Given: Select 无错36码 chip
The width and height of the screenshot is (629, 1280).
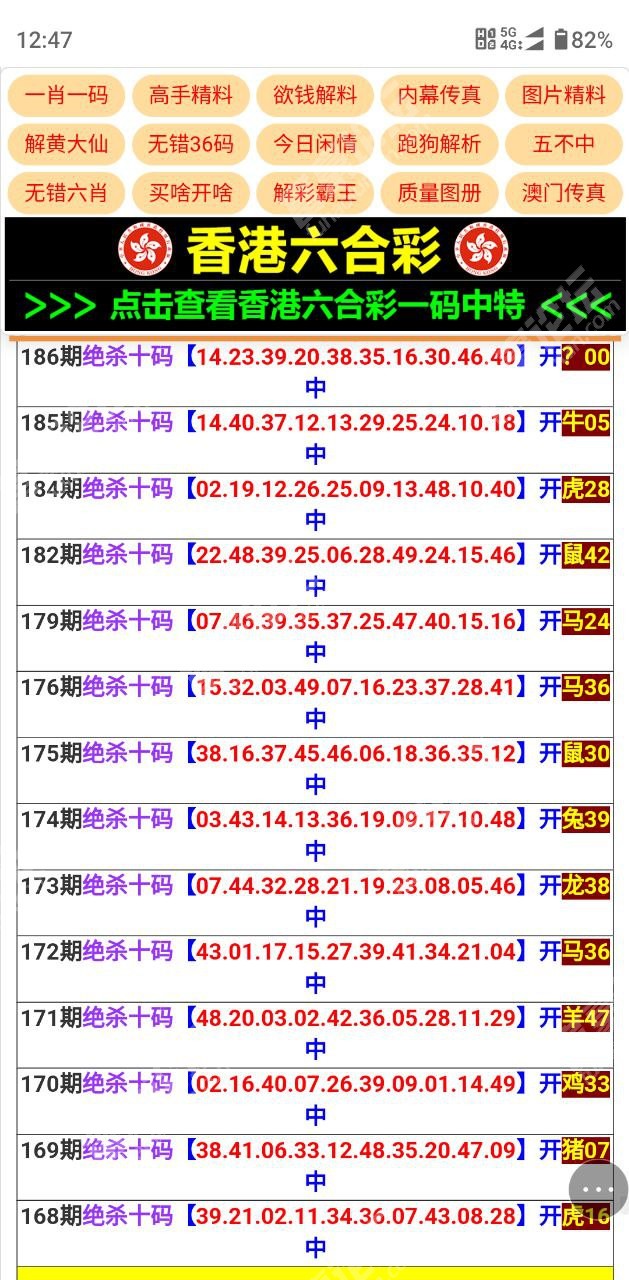Looking at the screenshot, I should (x=190, y=143).
